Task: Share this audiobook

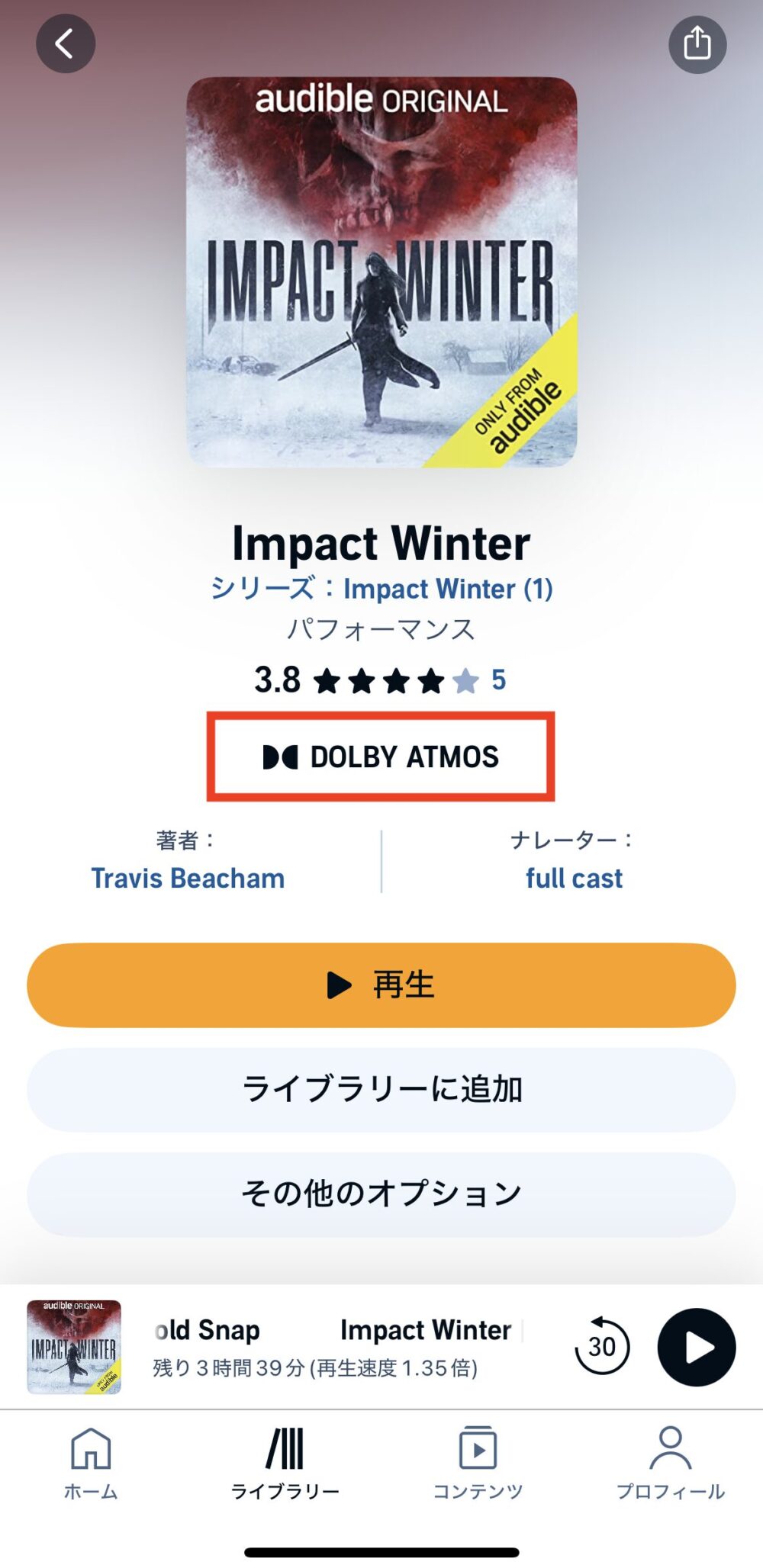Action: coord(697,44)
